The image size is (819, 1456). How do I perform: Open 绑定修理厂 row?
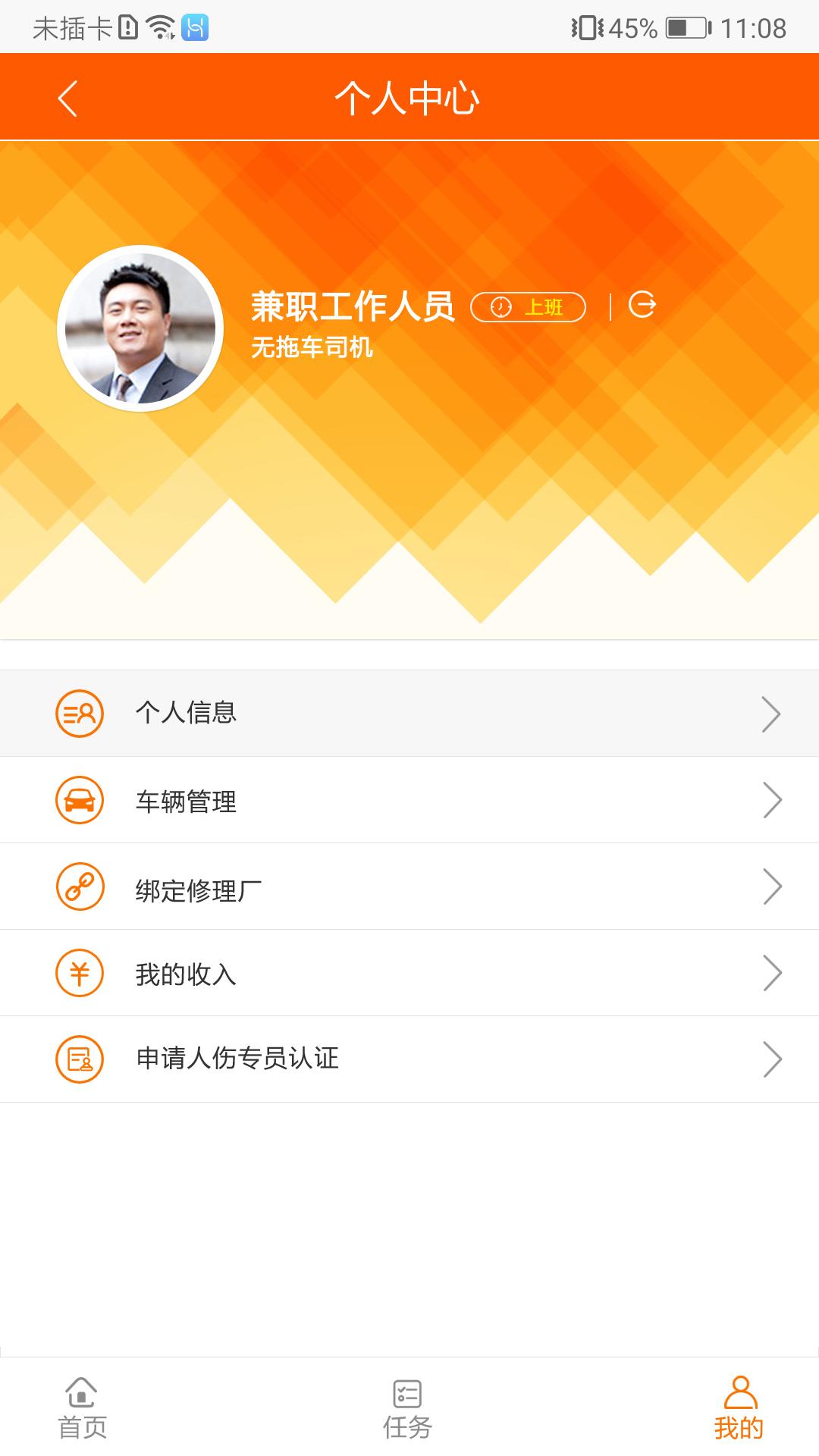pyautogui.click(x=409, y=886)
